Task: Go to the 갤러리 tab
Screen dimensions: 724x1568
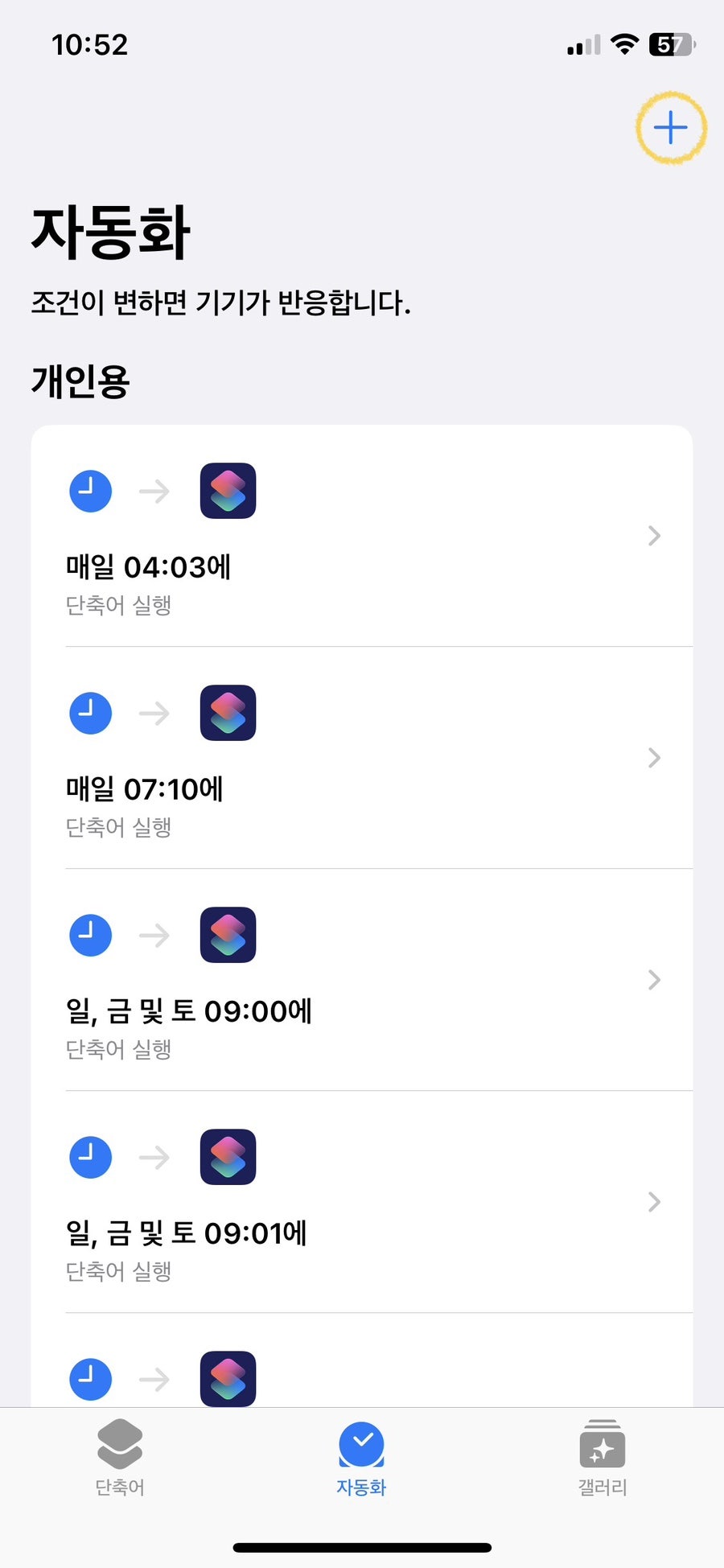Action: 602,1458
